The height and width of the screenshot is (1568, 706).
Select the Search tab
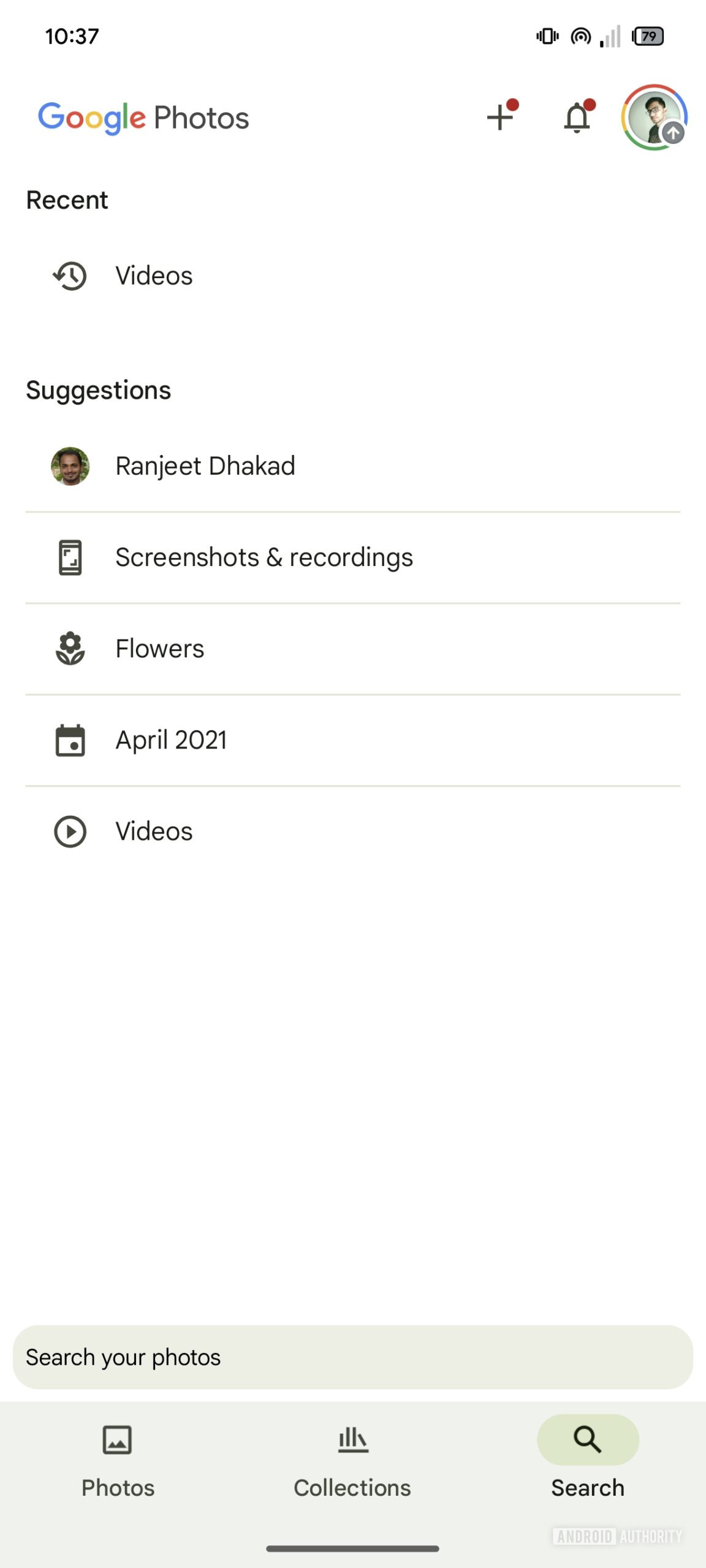coord(588,1460)
